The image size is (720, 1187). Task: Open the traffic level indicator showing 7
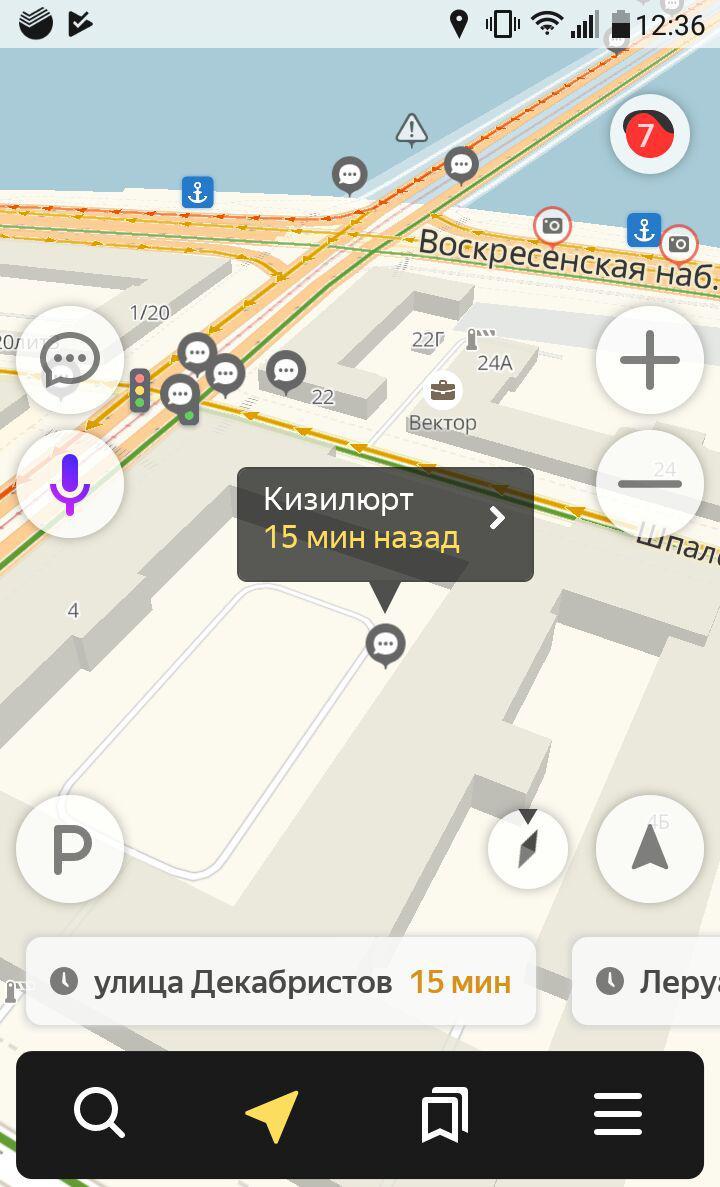coord(649,135)
